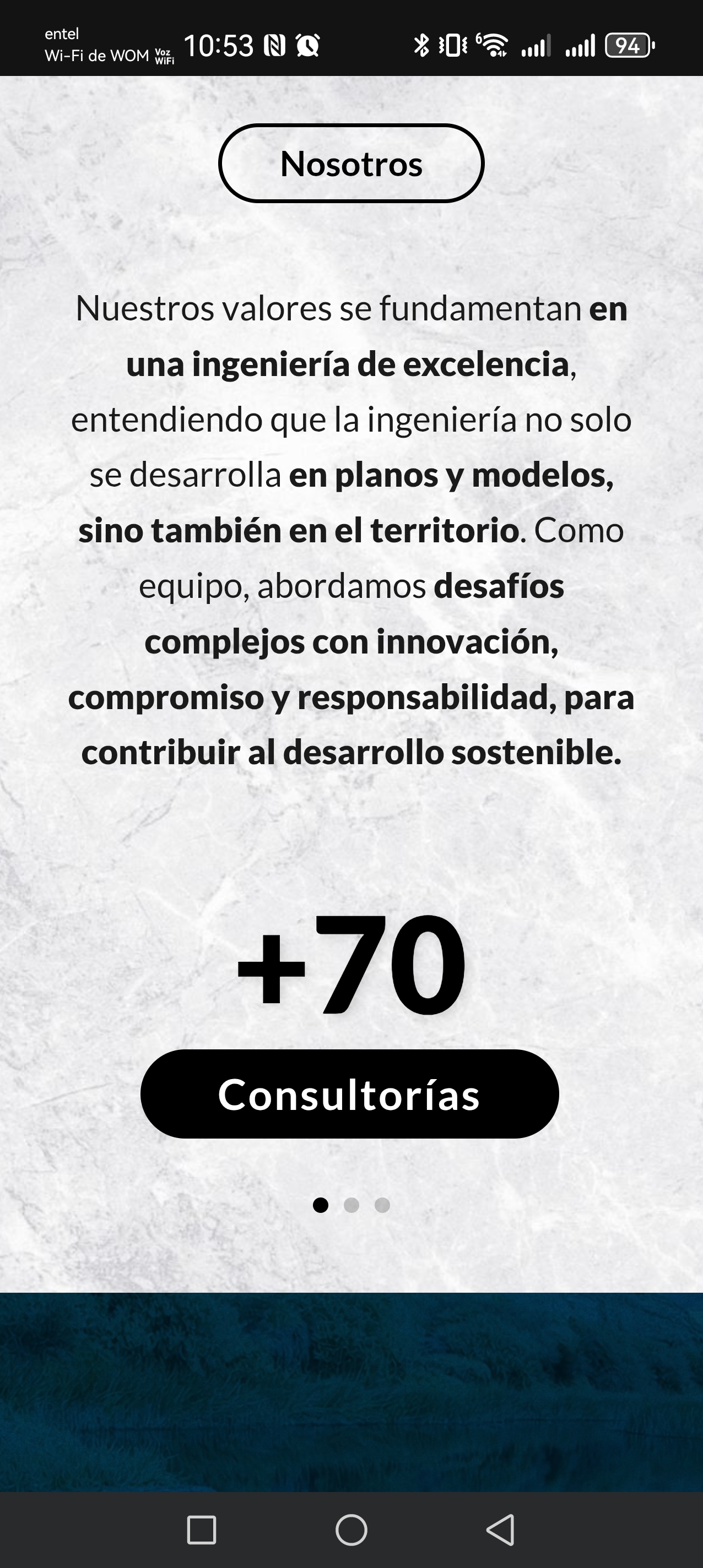Select the first carousel dot
The image size is (703, 1568).
(321, 1205)
